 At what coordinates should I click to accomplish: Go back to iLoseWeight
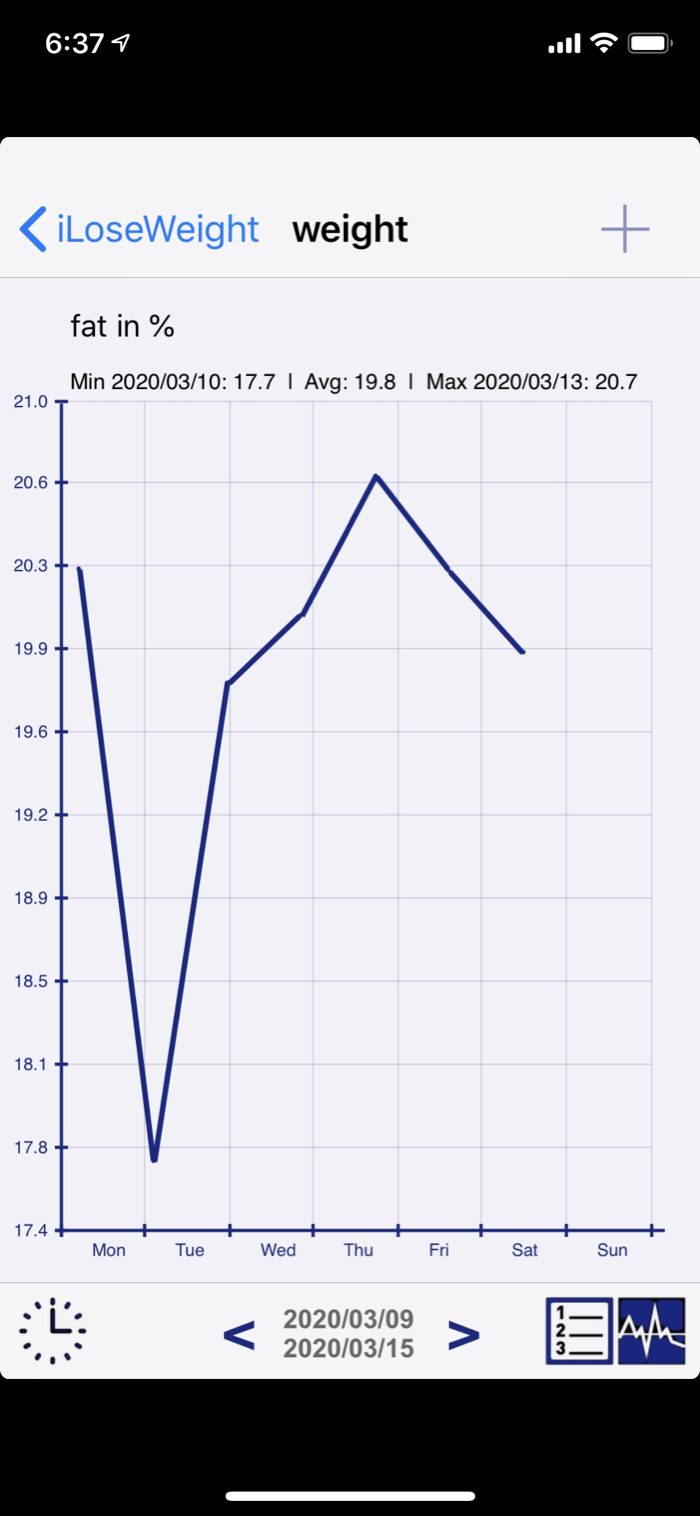pos(140,229)
